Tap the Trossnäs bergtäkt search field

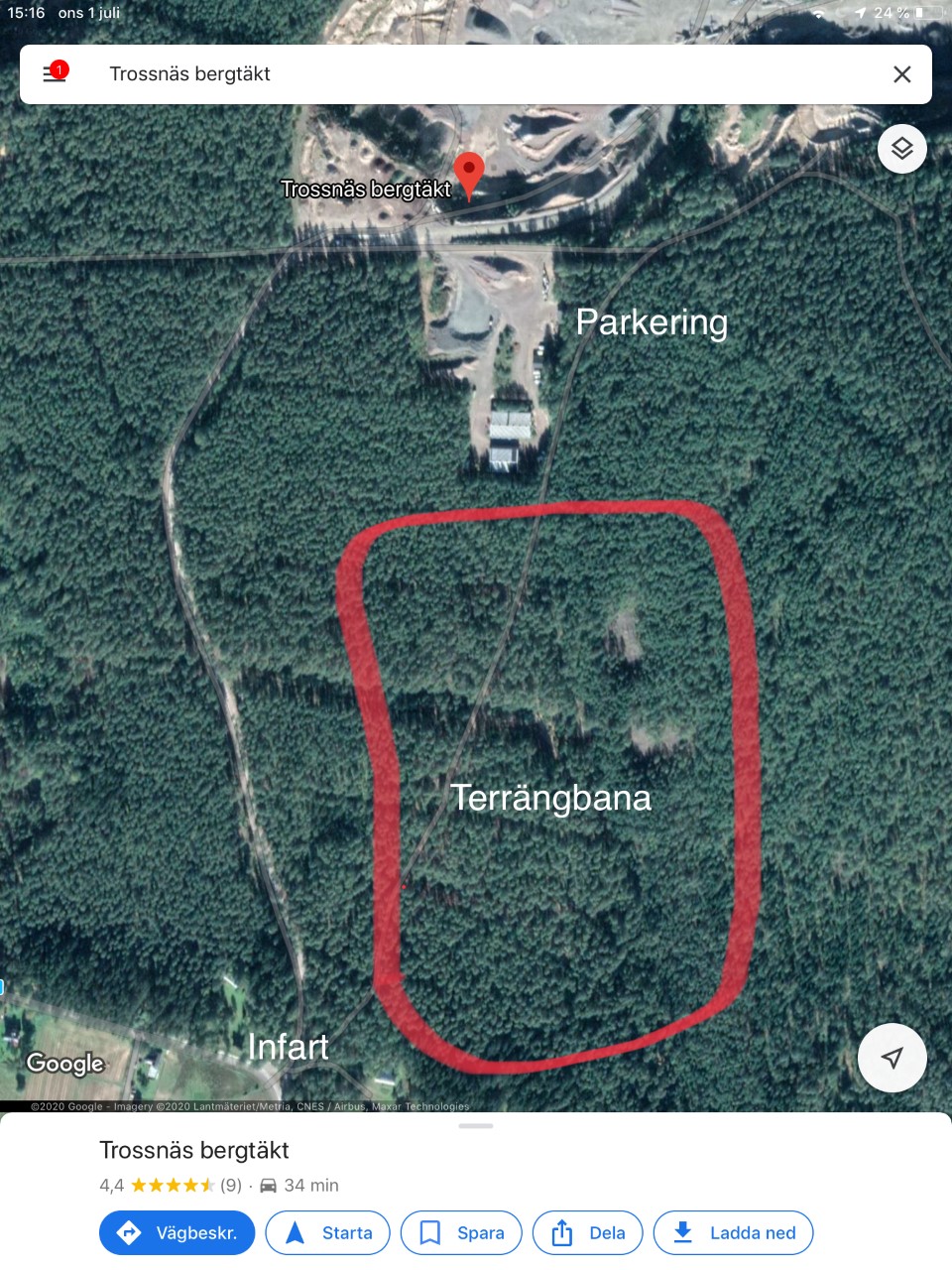pos(446,74)
